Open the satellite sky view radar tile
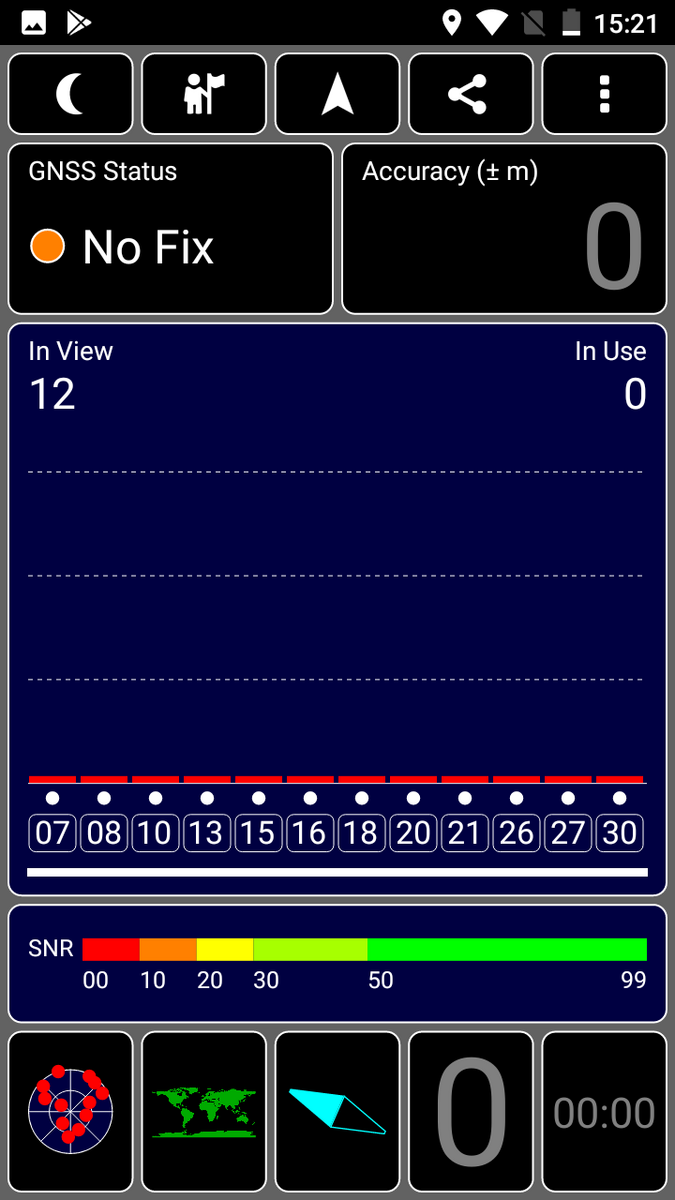This screenshot has width=675, height=1200. pyautogui.click(x=71, y=1111)
